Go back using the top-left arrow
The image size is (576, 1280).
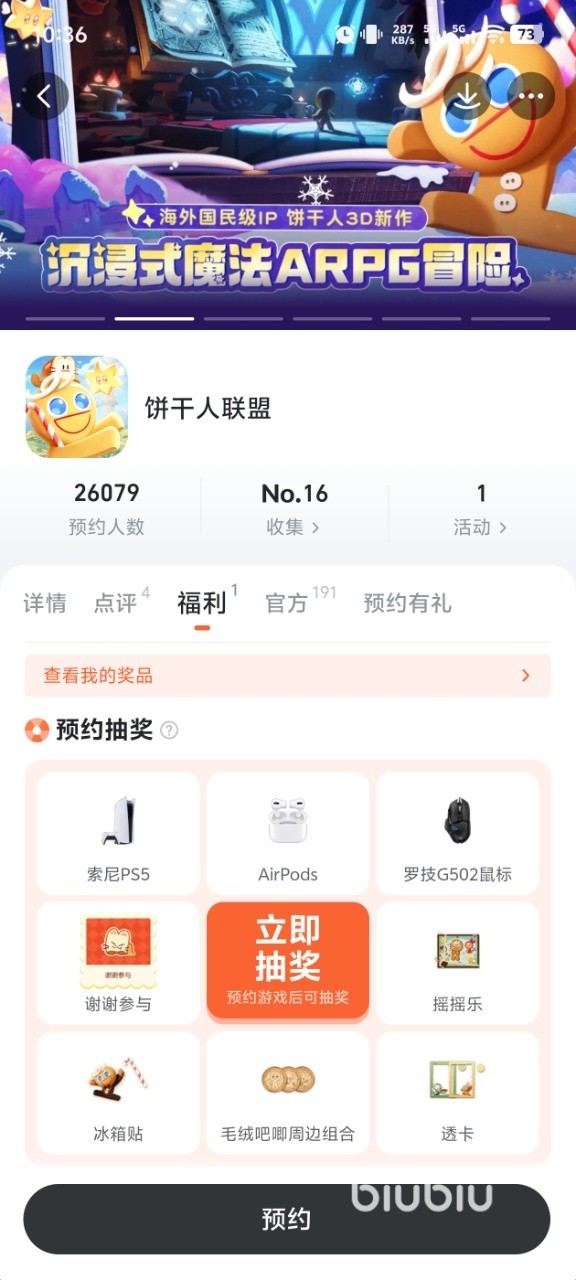[x=44, y=96]
